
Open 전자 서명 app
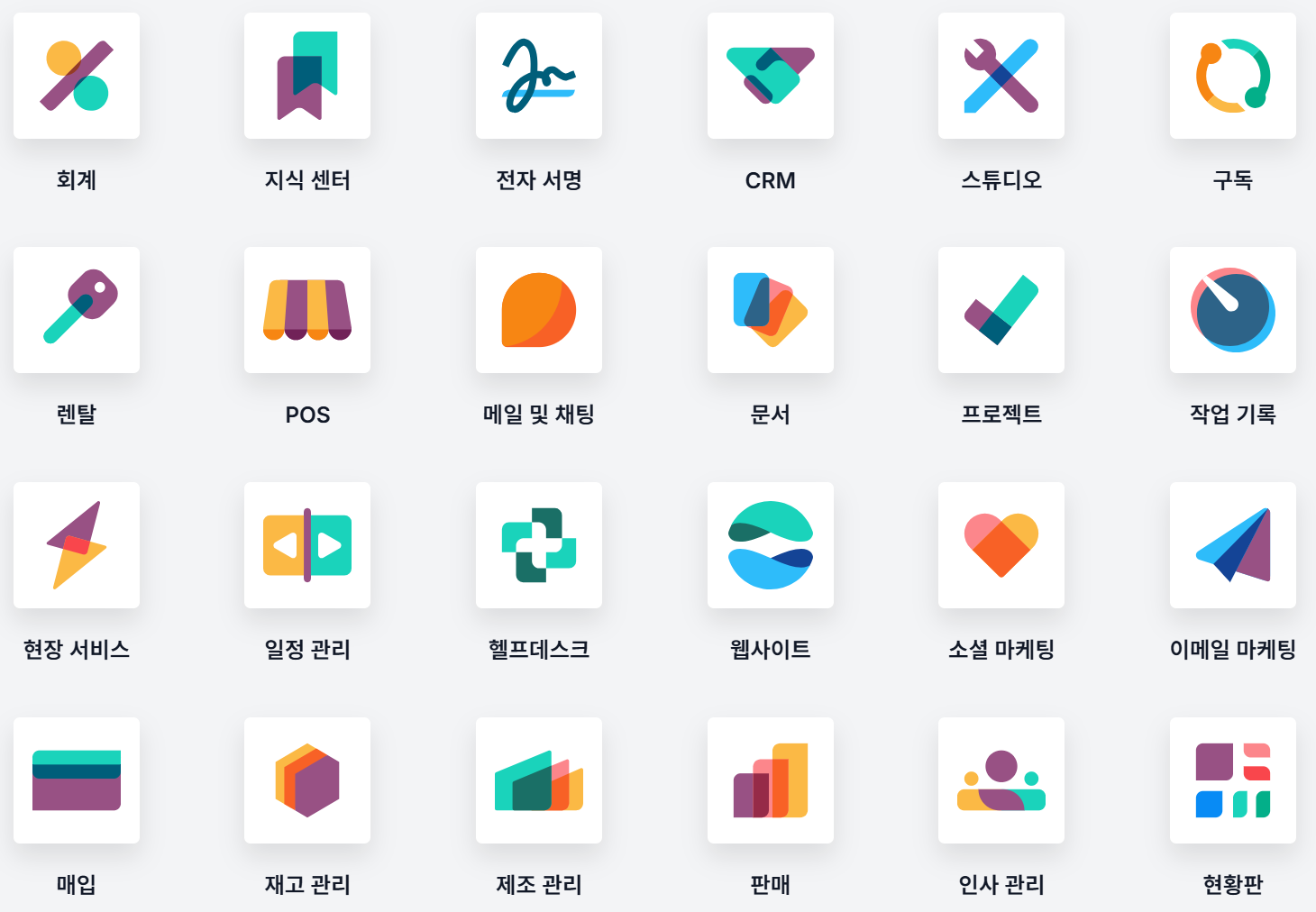coord(539,76)
